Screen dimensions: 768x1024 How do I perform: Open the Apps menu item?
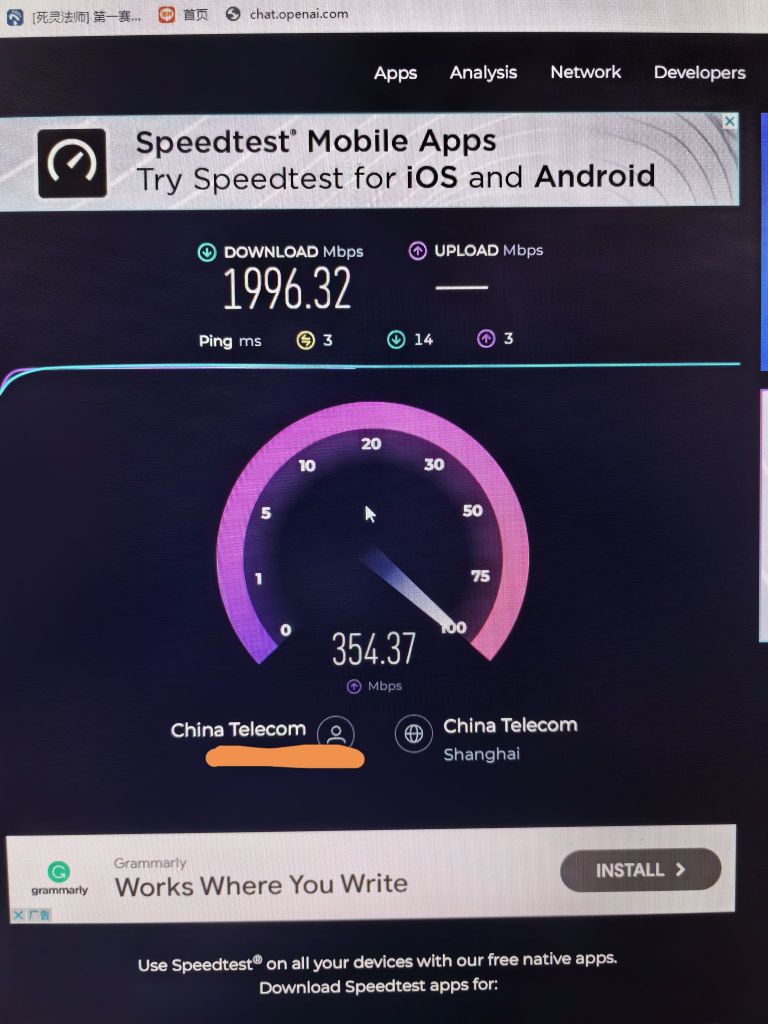coord(395,73)
